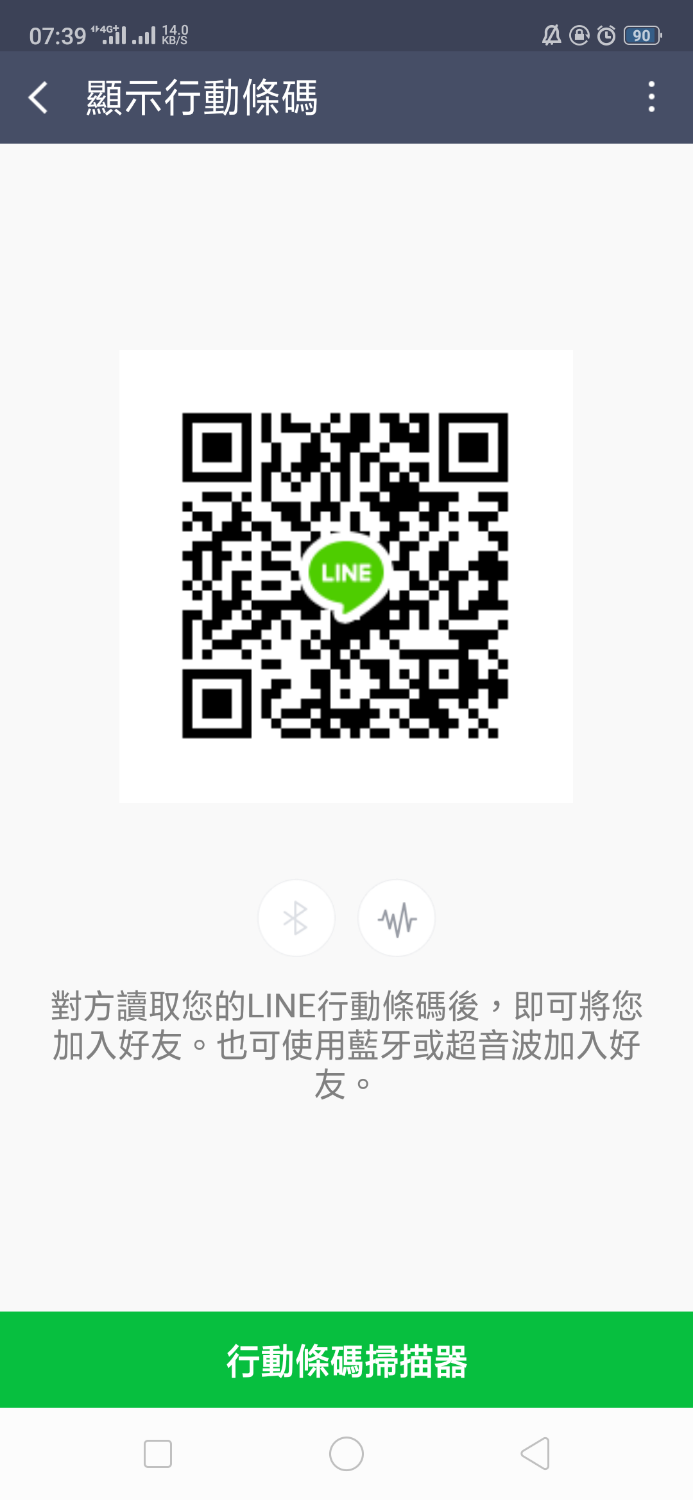The width and height of the screenshot is (693, 1500).
Task: Tap the system back triangle button
Action: pos(535,1453)
